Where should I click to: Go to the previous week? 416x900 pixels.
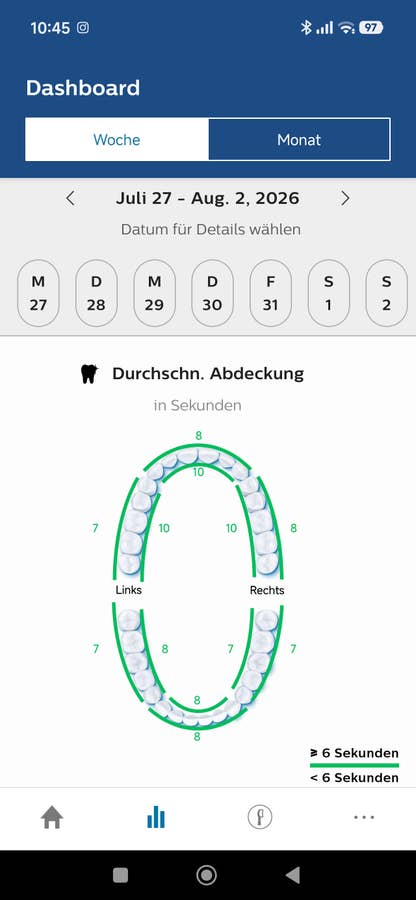pyautogui.click(x=70, y=199)
